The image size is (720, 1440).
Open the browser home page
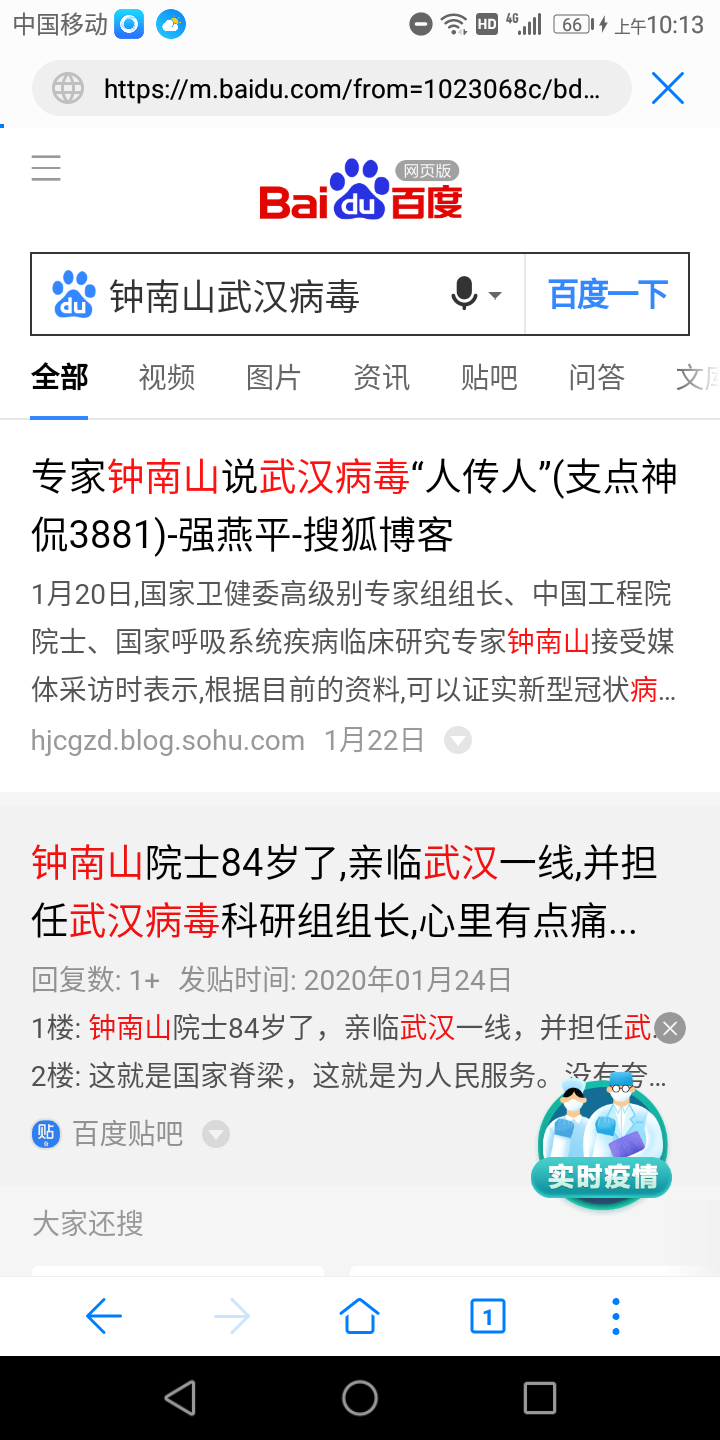pos(360,1317)
